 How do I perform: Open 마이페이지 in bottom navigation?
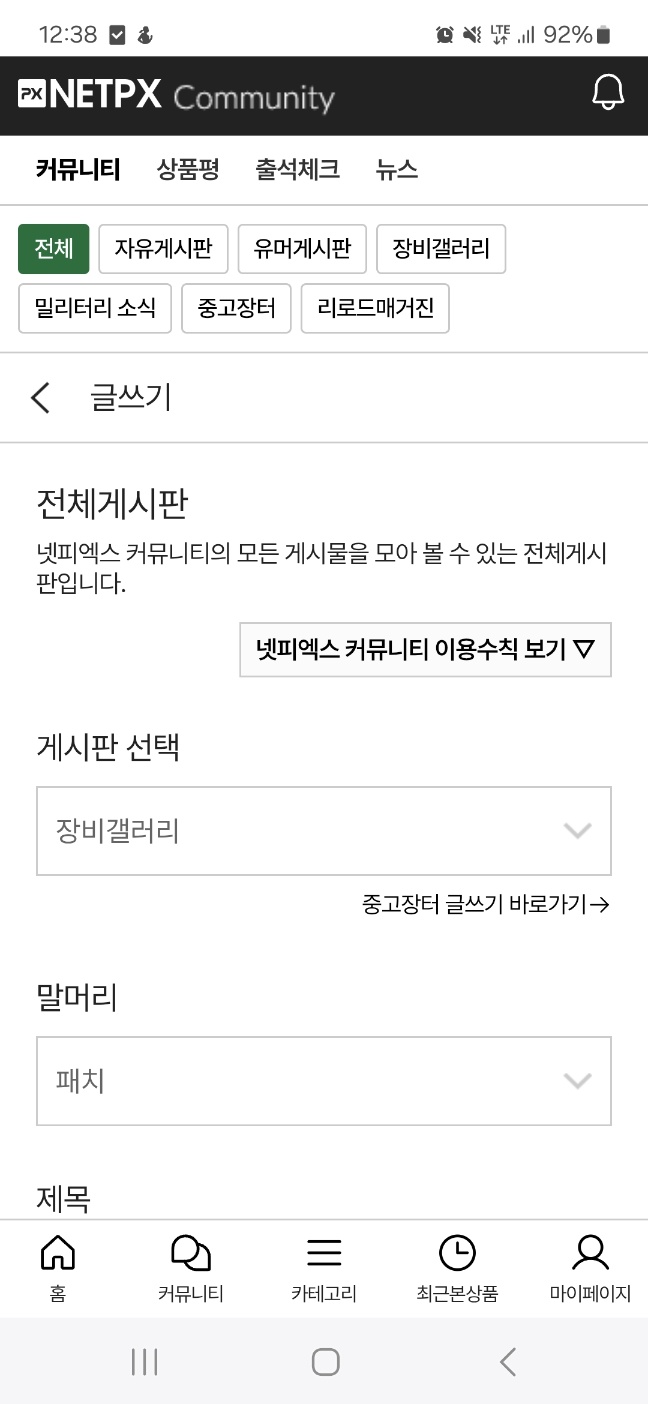point(590,1267)
